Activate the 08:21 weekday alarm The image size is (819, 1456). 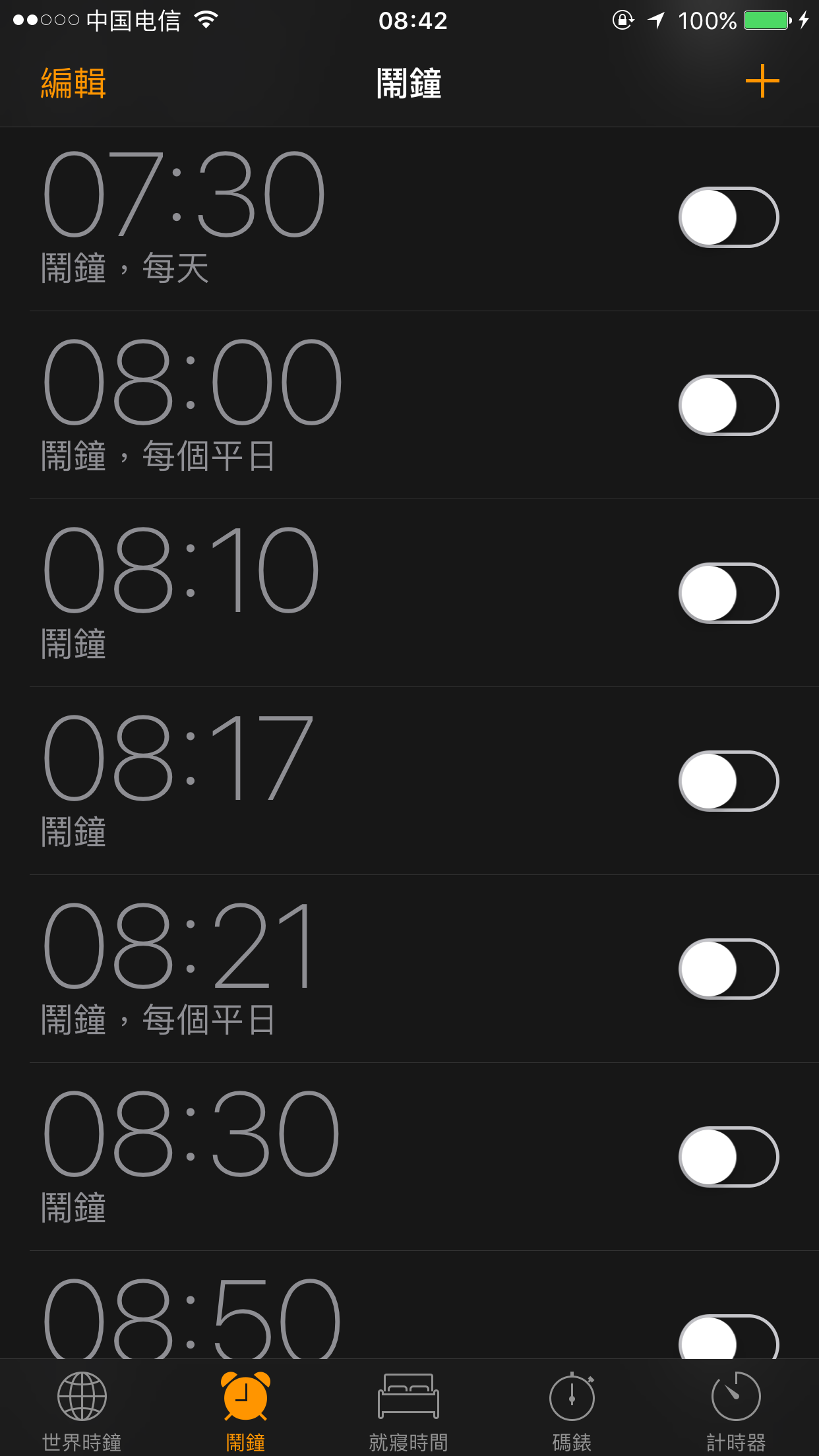[x=728, y=969]
